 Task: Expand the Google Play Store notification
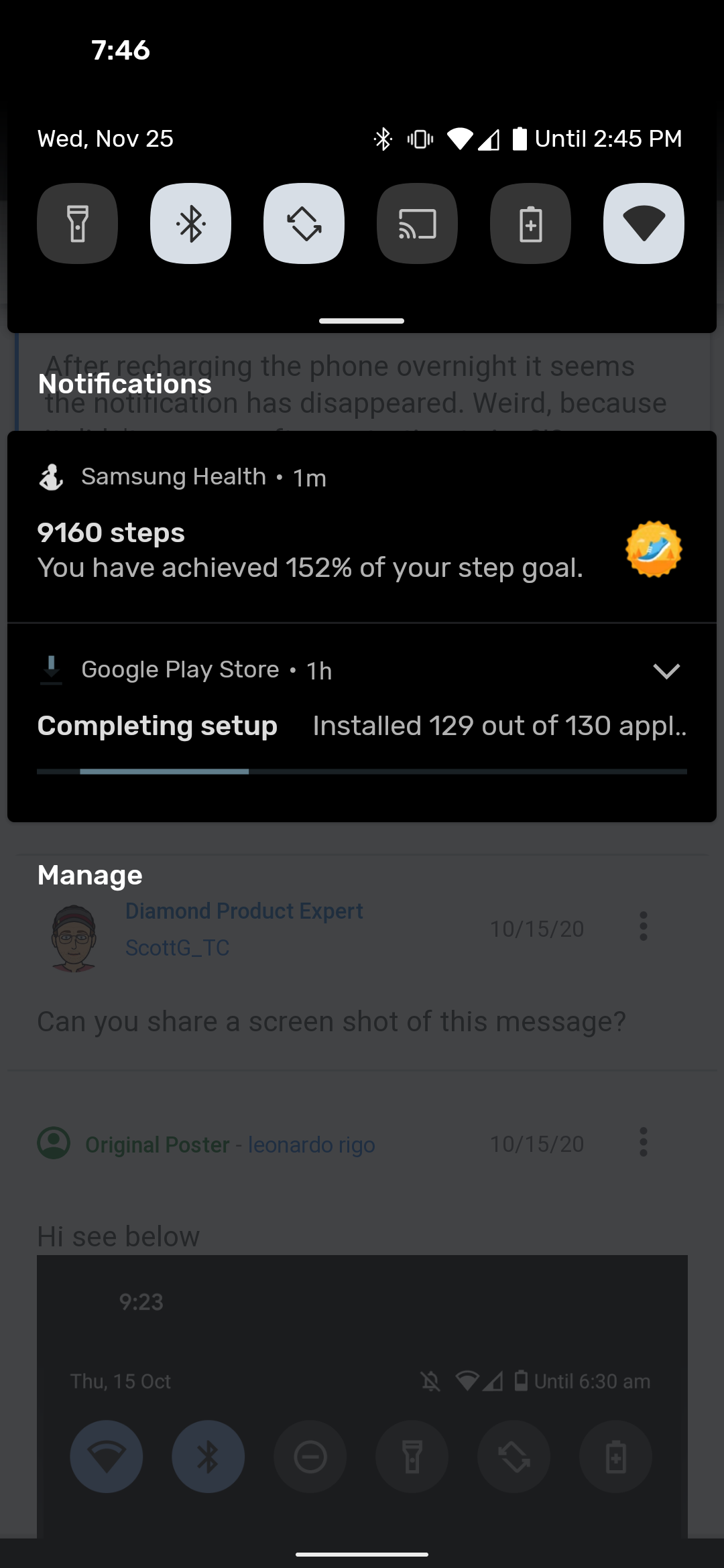[666, 671]
